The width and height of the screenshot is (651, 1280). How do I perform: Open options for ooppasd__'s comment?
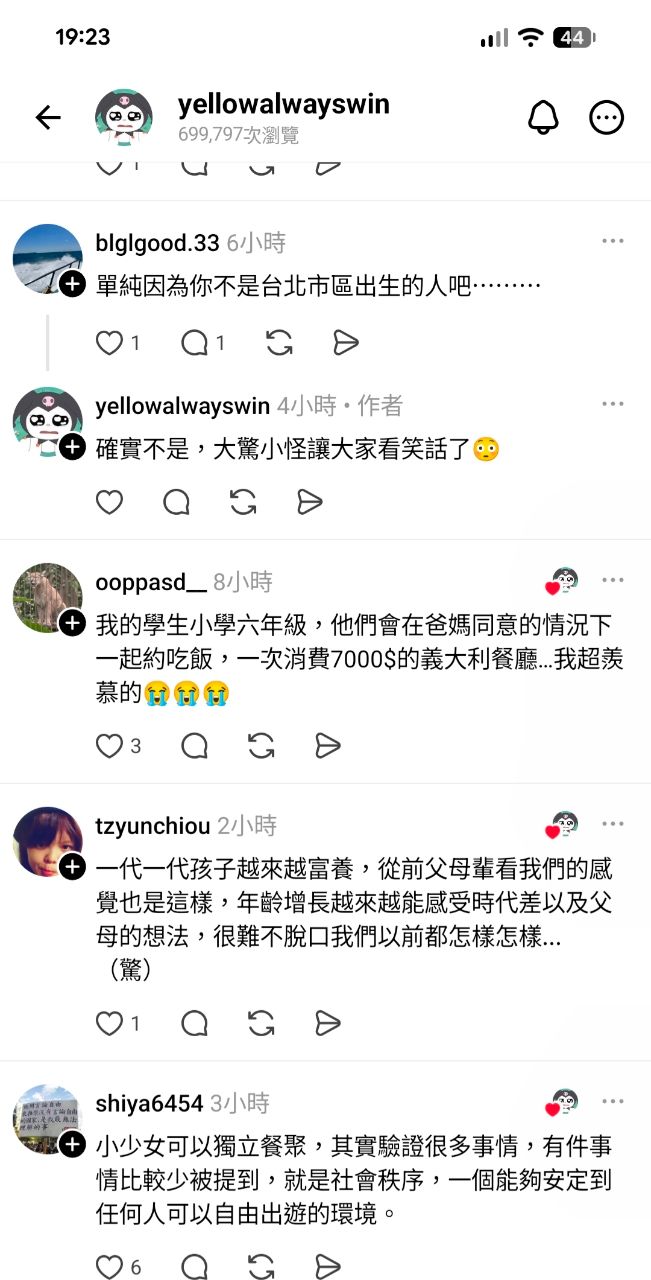point(613,580)
